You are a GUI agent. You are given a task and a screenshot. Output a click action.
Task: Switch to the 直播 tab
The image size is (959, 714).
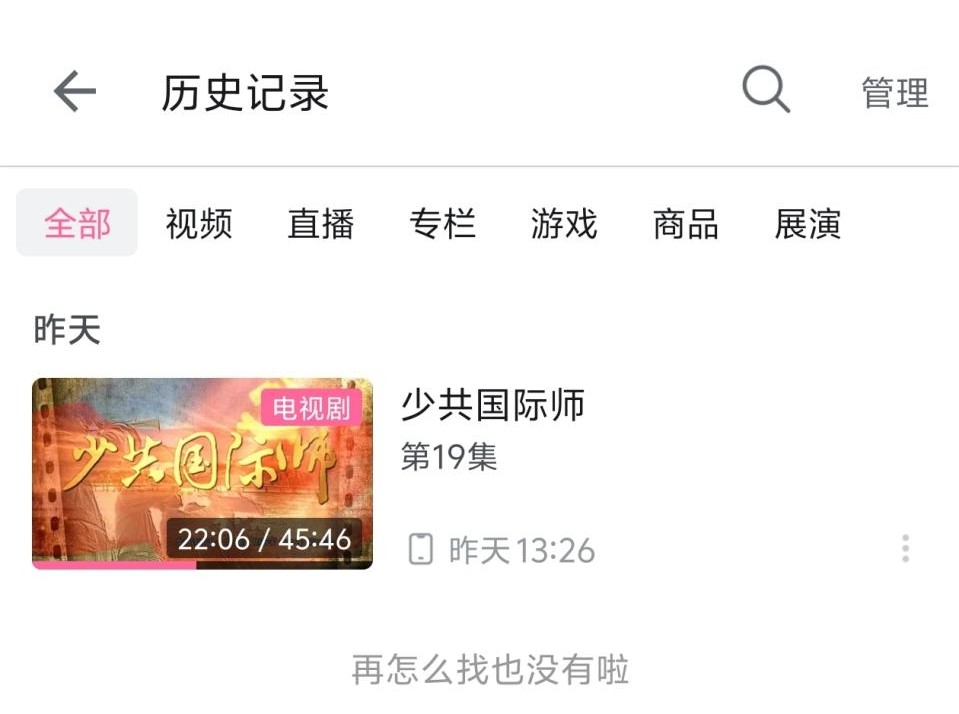click(x=321, y=223)
